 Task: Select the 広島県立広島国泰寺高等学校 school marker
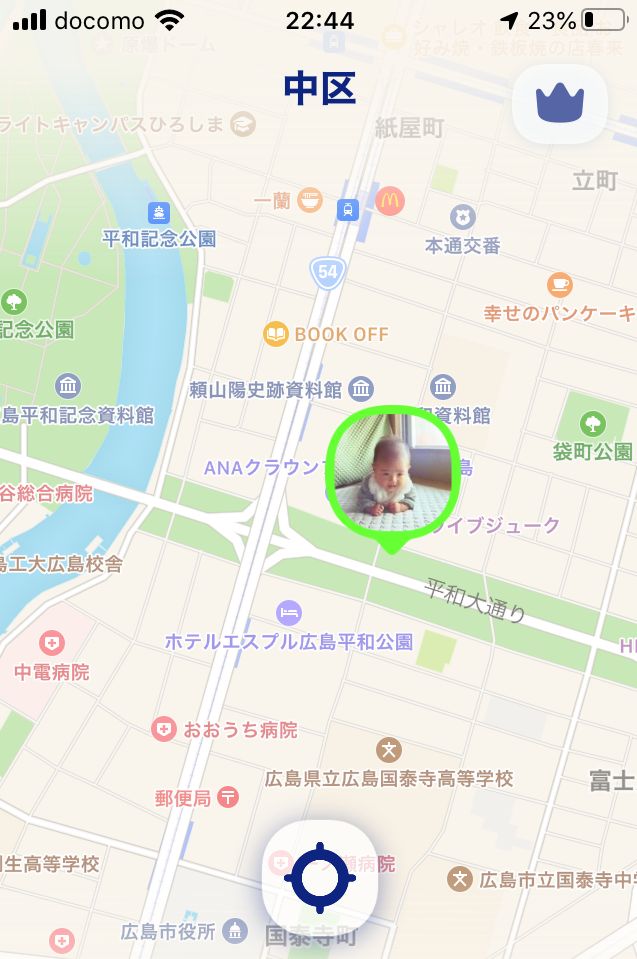pyautogui.click(x=390, y=748)
